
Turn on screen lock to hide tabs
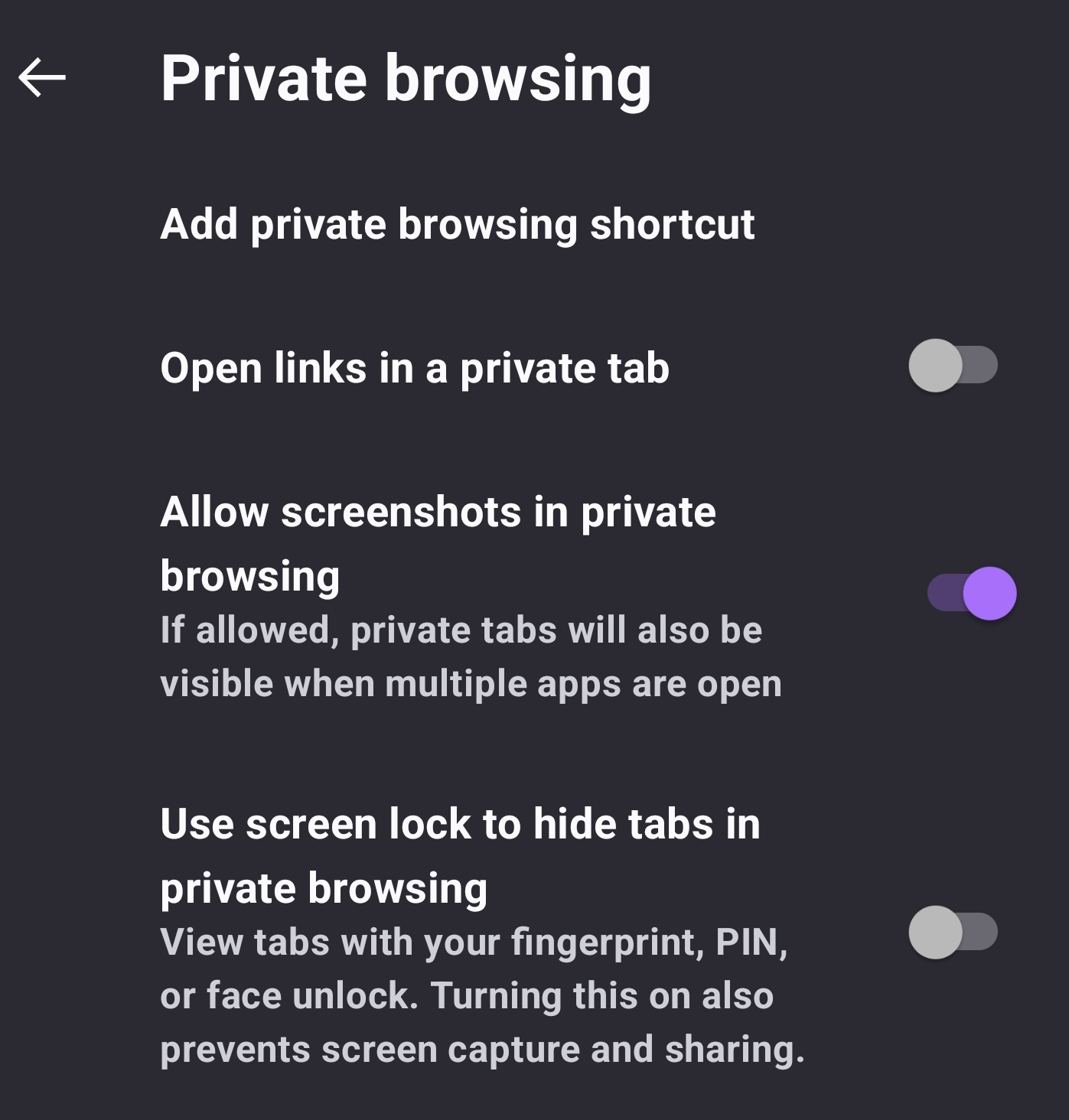953,932
